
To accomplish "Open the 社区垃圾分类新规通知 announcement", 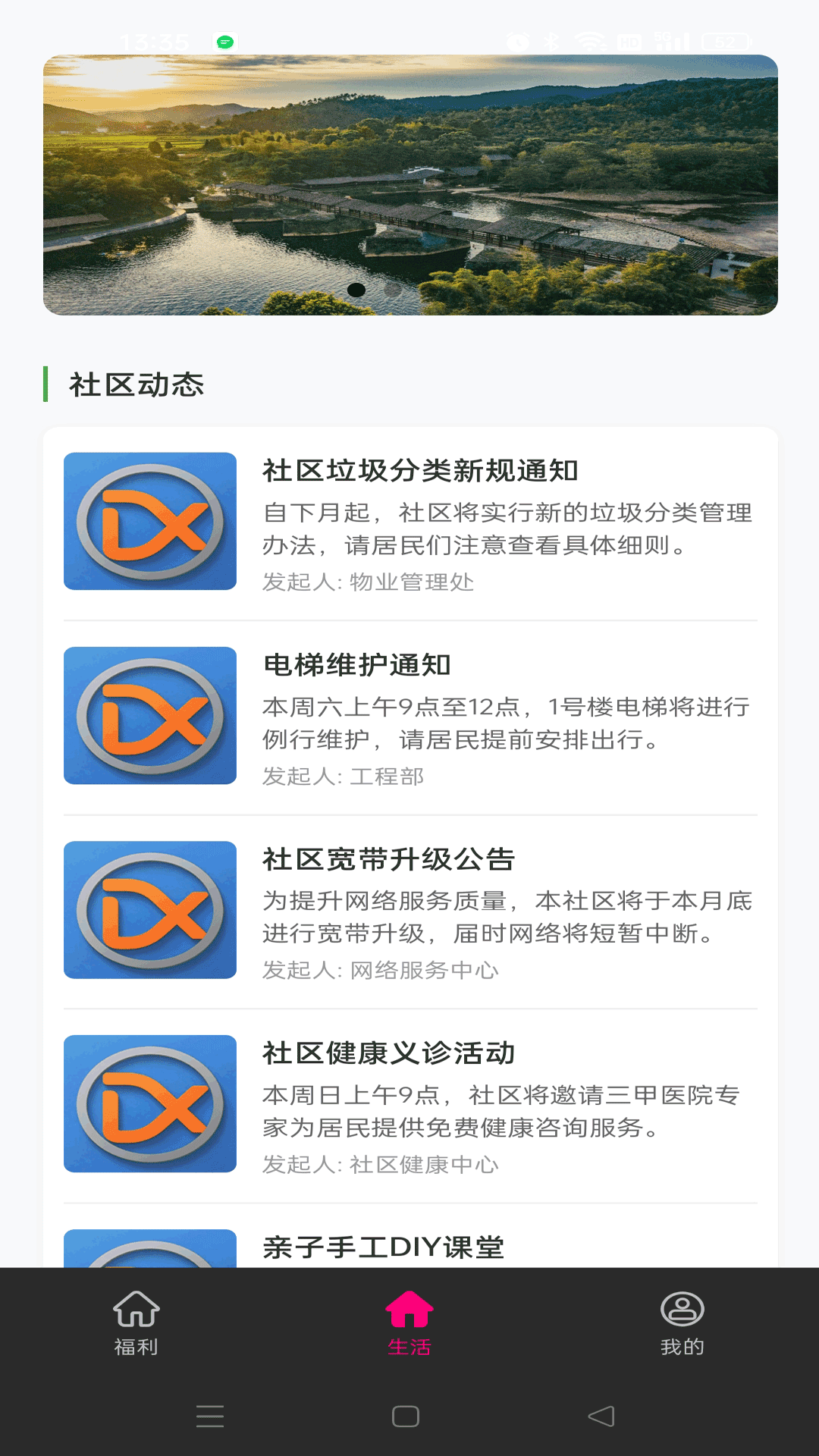I will tap(421, 469).
